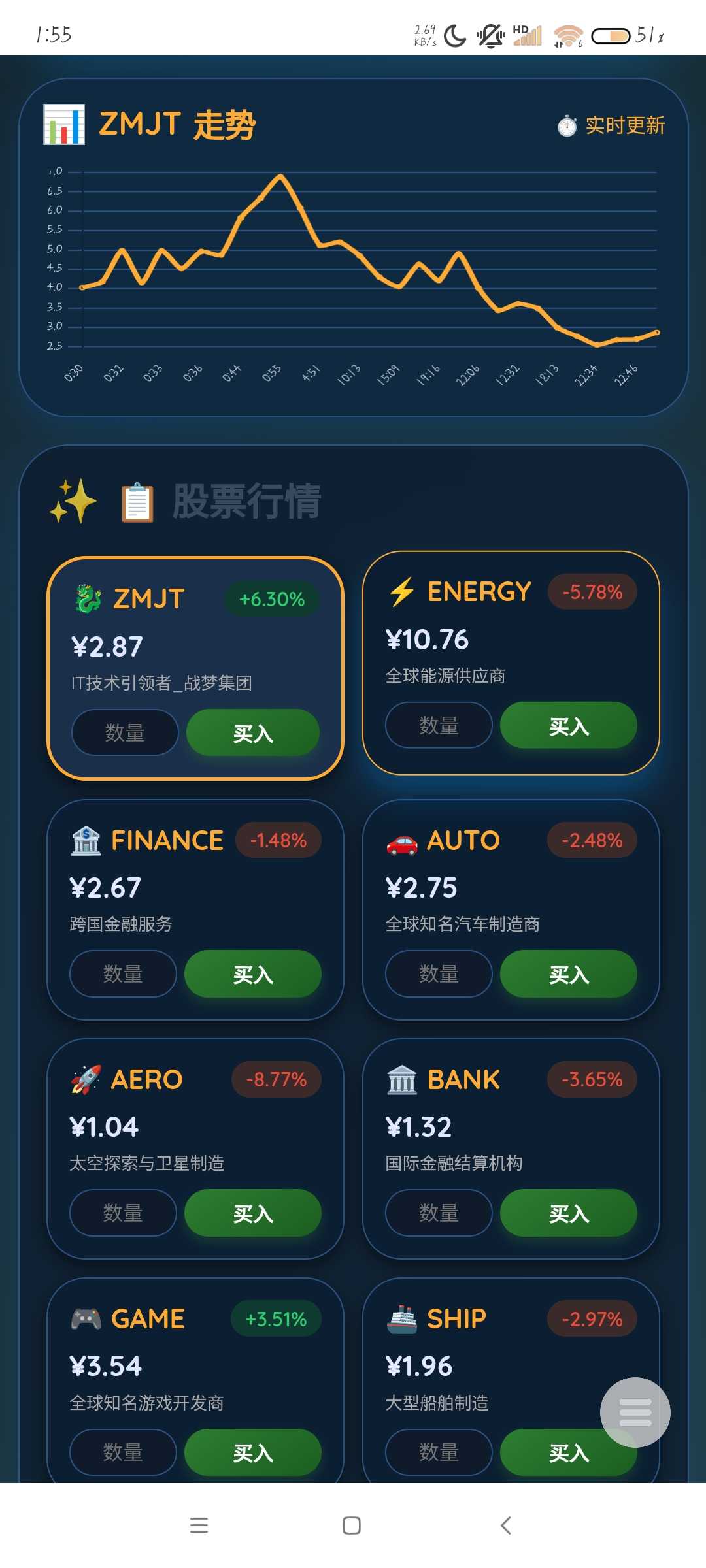
Task: Buy ENERGY stock with 买入
Action: pyautogui.click(x=568, y=726)
